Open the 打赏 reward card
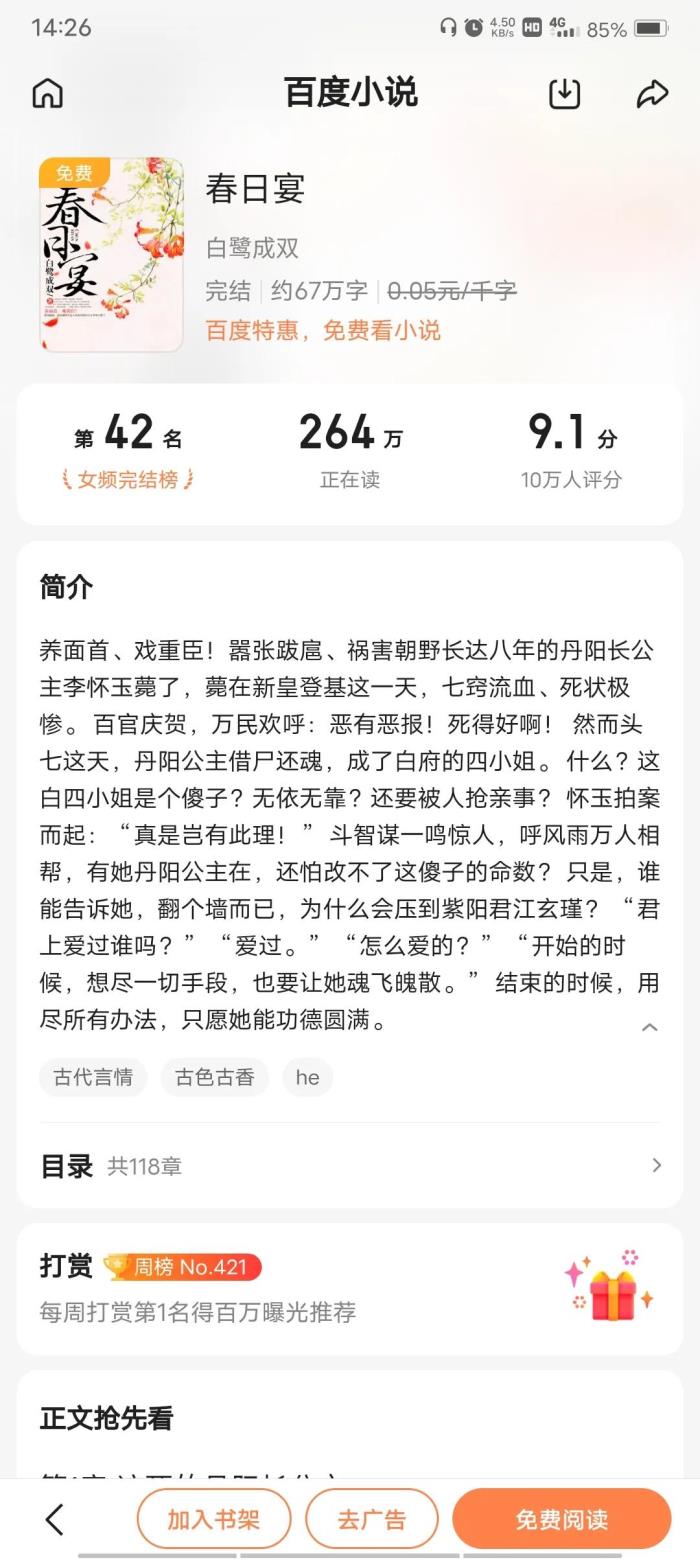 click(350, 1289)
